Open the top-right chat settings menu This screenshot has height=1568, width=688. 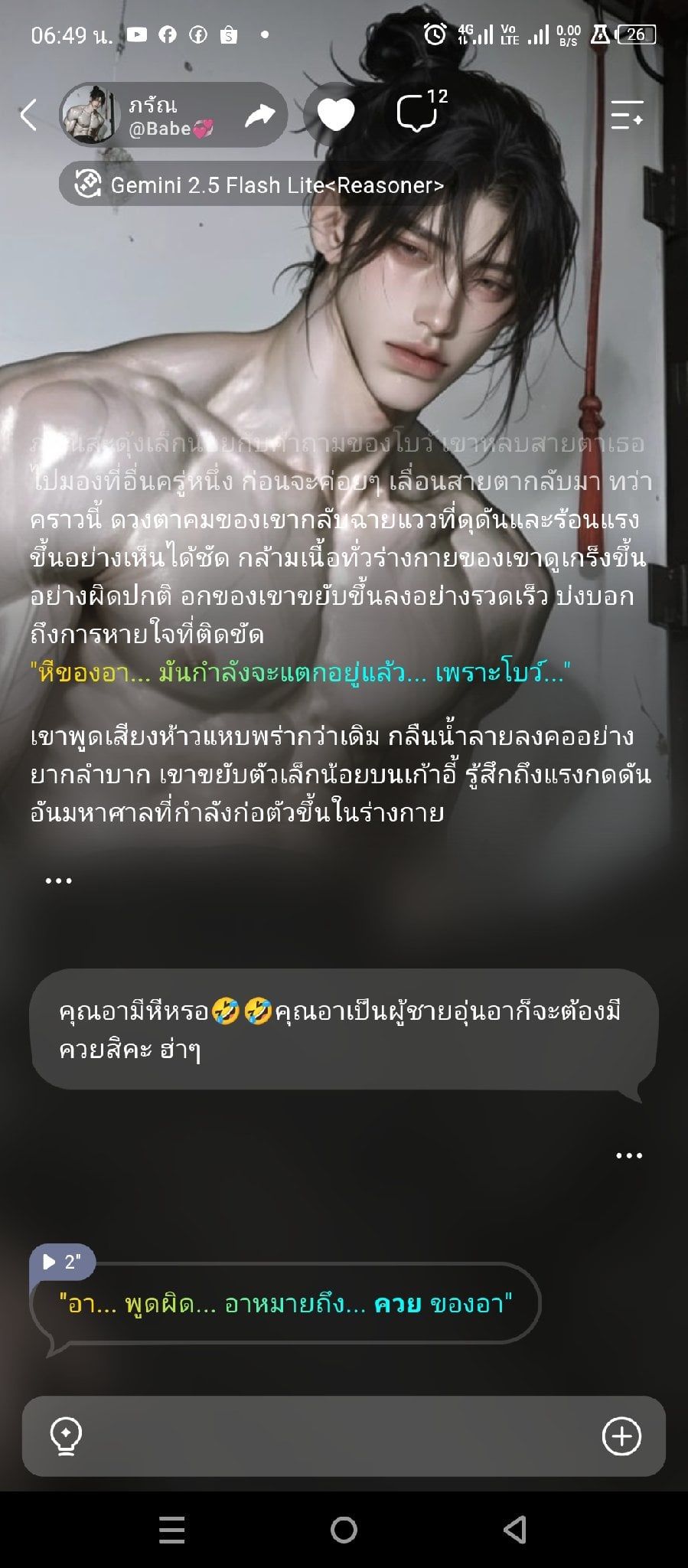(627, 115)
